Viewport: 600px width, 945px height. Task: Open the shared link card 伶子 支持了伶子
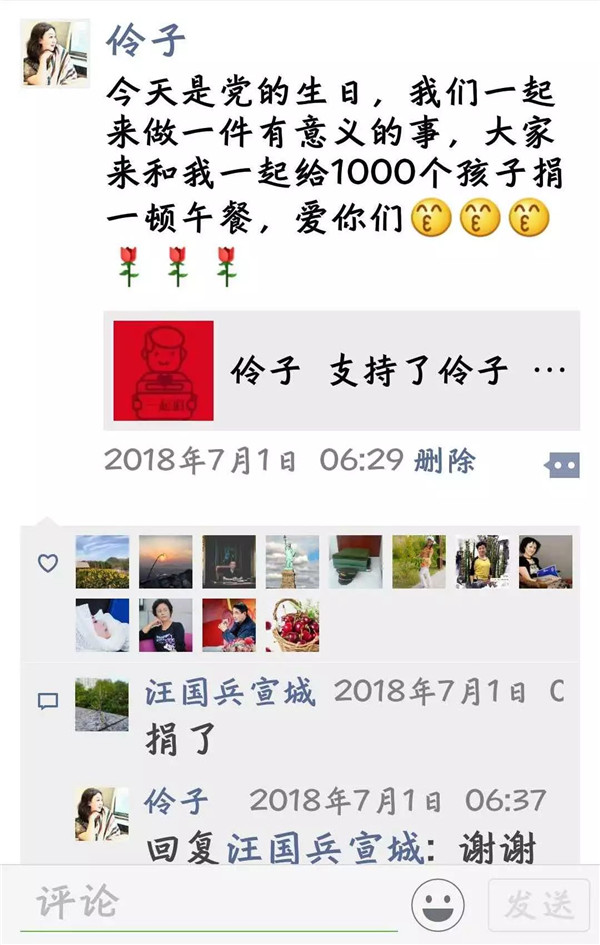click(342, 370)
